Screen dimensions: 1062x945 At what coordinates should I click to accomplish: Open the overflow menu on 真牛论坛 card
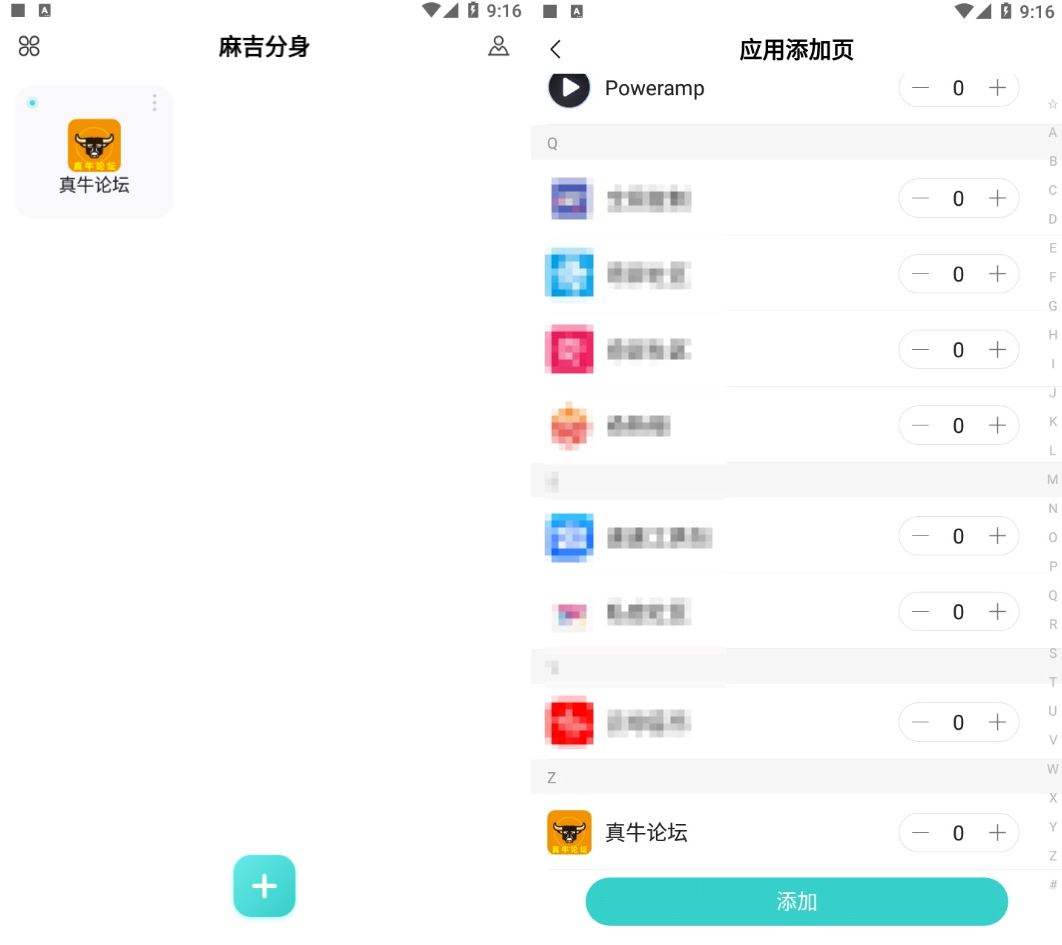154,103
